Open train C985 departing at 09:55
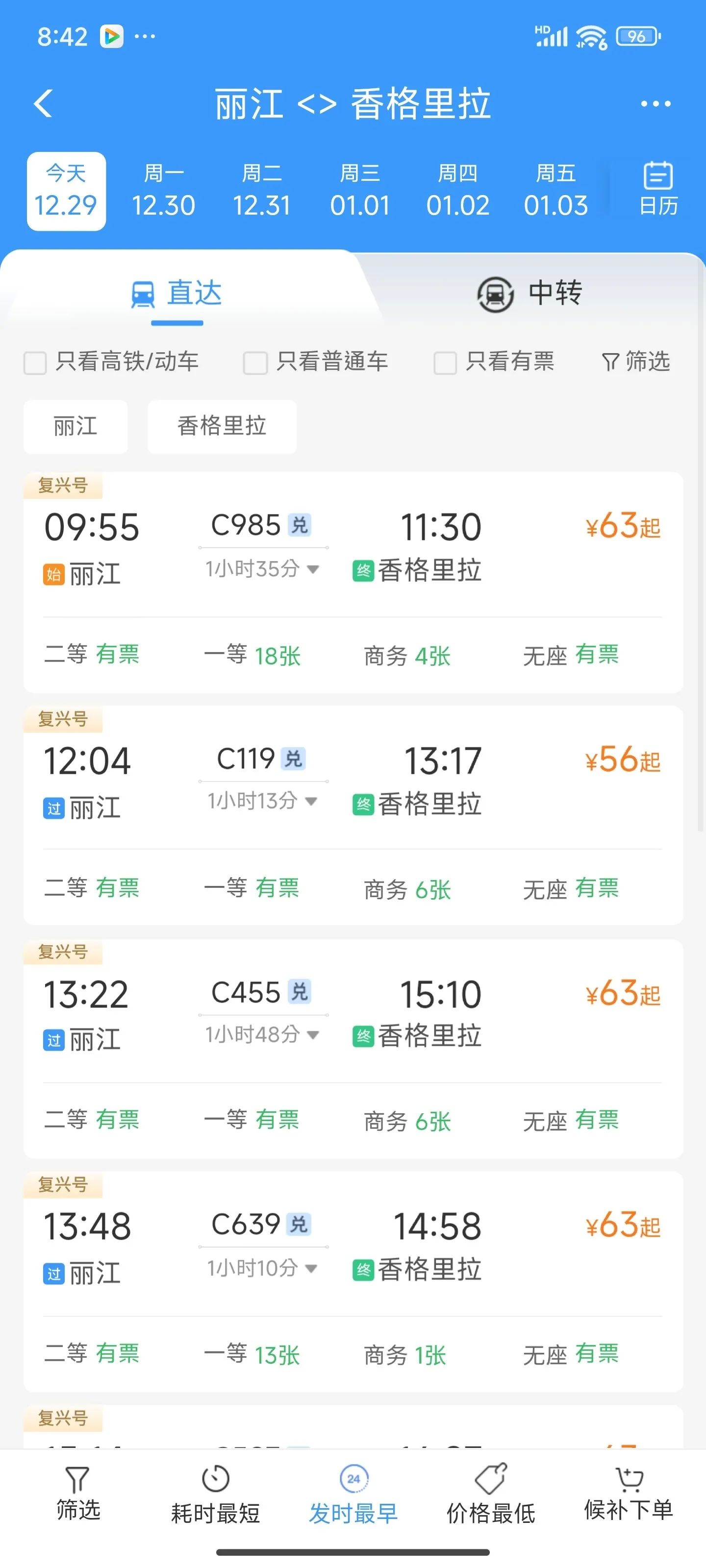 pyautogui.click(x=353, y=548)
